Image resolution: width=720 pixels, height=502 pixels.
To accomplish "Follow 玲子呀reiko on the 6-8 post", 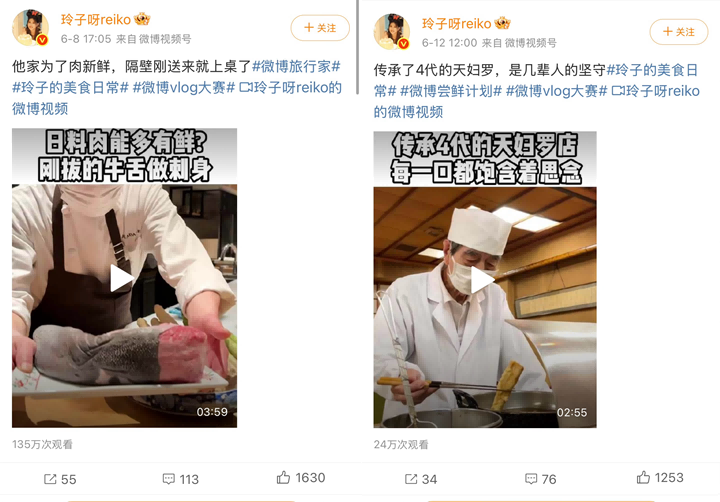I will [320, 28].
